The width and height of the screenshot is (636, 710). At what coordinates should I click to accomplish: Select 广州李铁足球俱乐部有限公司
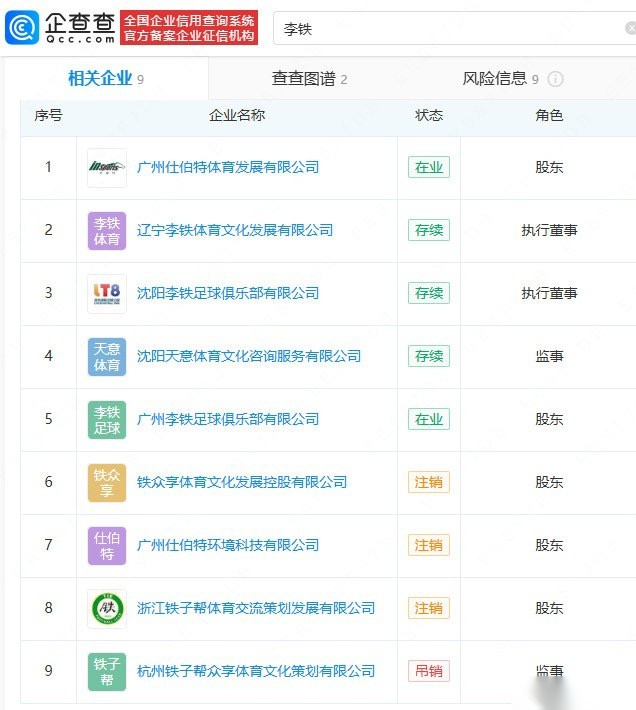(x=228, y=419)
